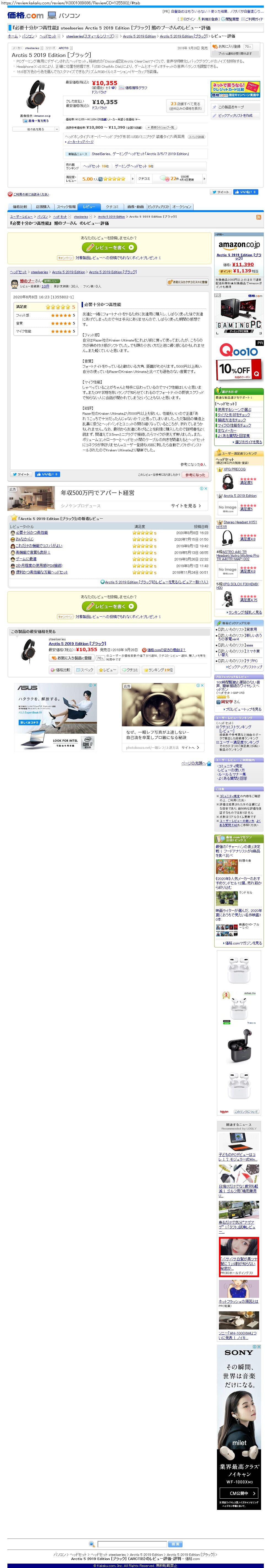271x1568 pixels.
Task: Switch to the スペック情報 tab
Action: tap(66, 207)
